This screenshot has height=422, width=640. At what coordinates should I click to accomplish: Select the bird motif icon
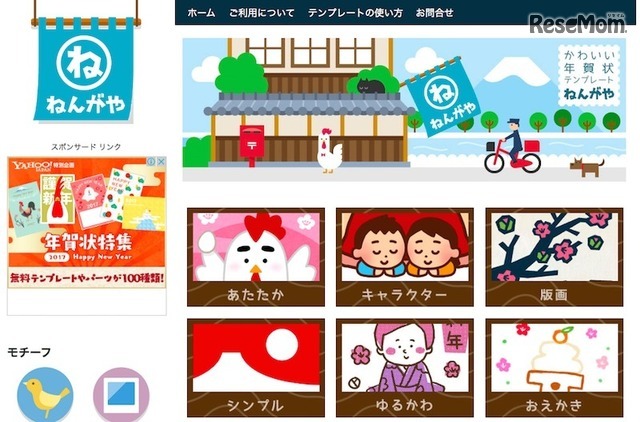point(45,396)
